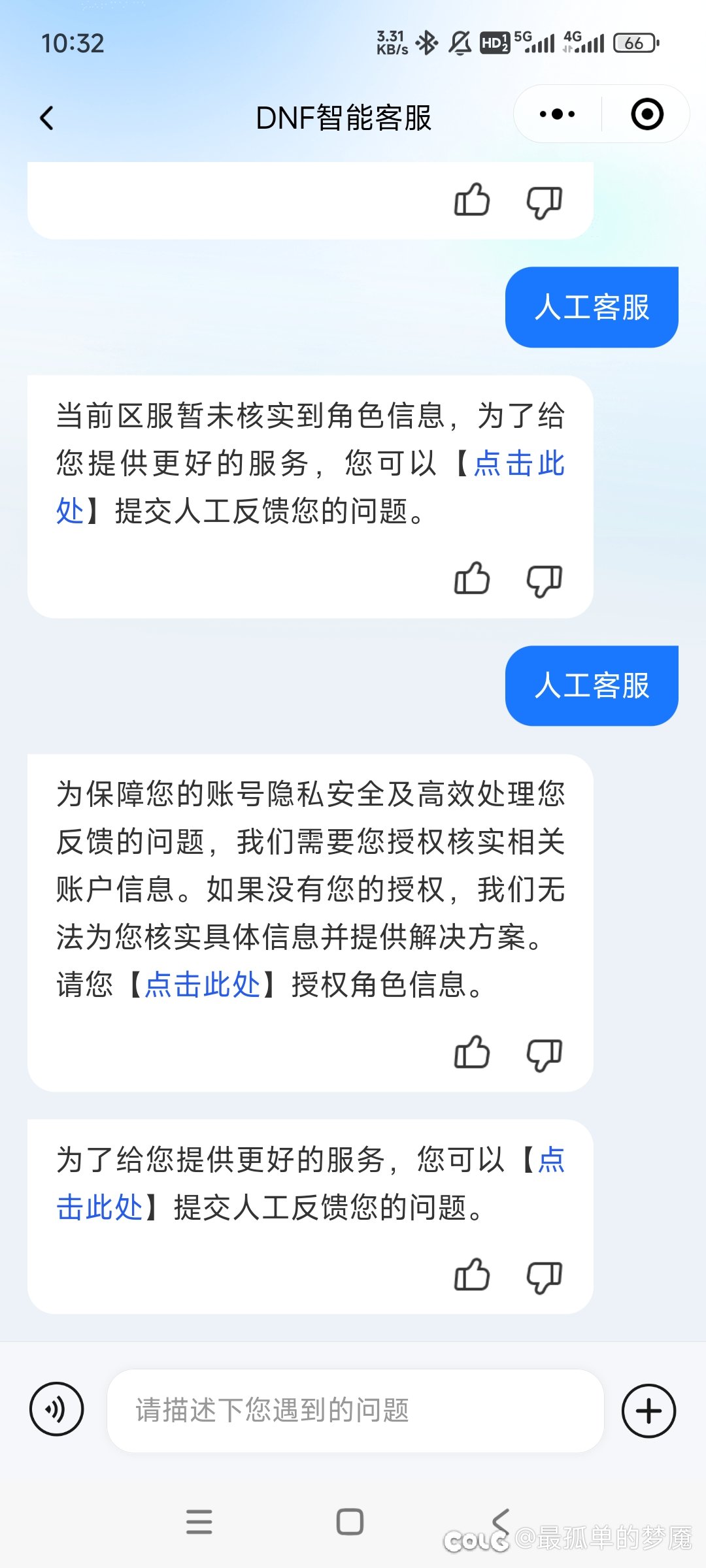
Task: Like the 为保障您的账号隐私安全 reply
Action: 472,1053
